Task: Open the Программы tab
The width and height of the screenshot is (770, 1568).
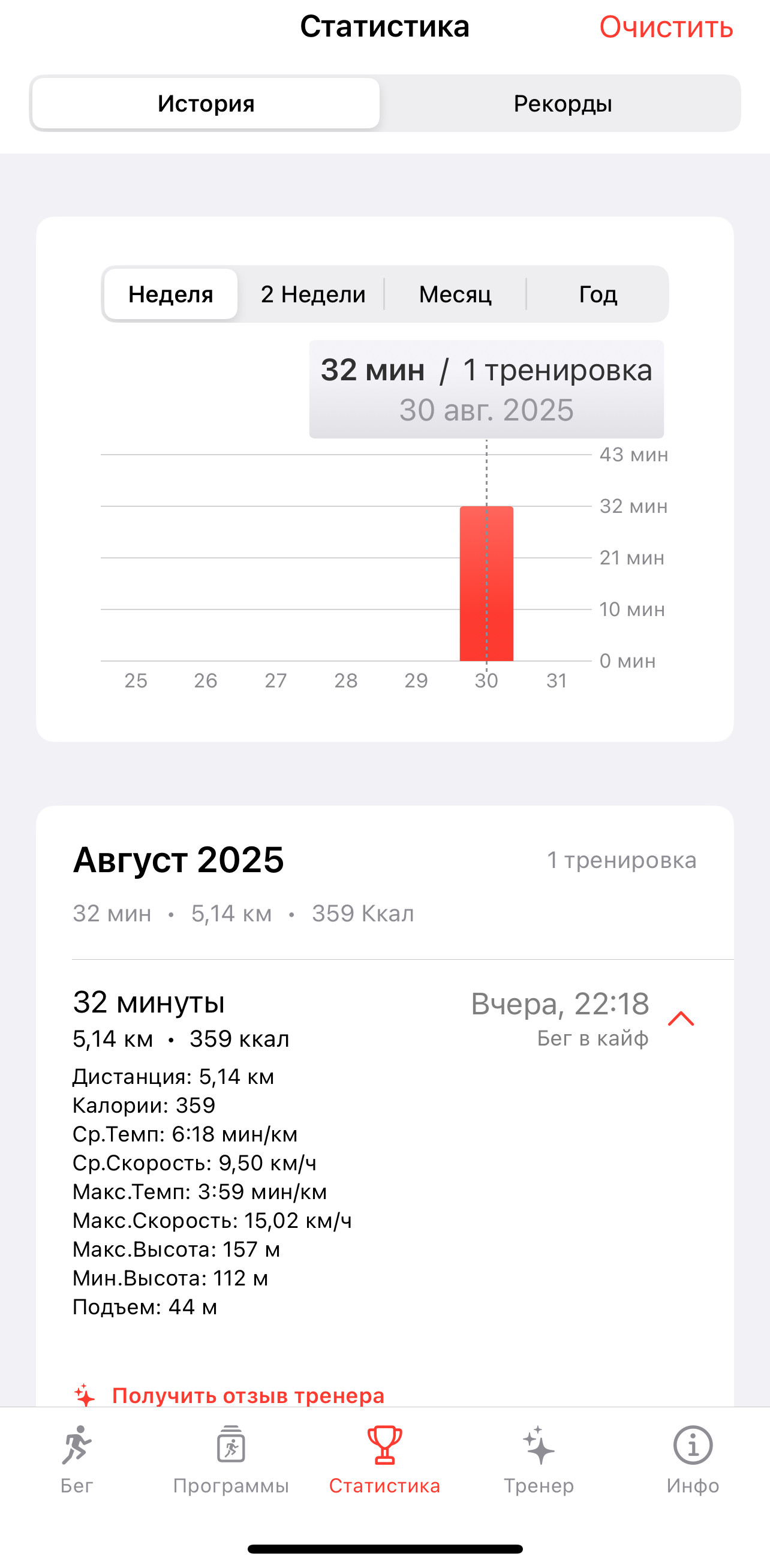Action: coord(231,1459)
